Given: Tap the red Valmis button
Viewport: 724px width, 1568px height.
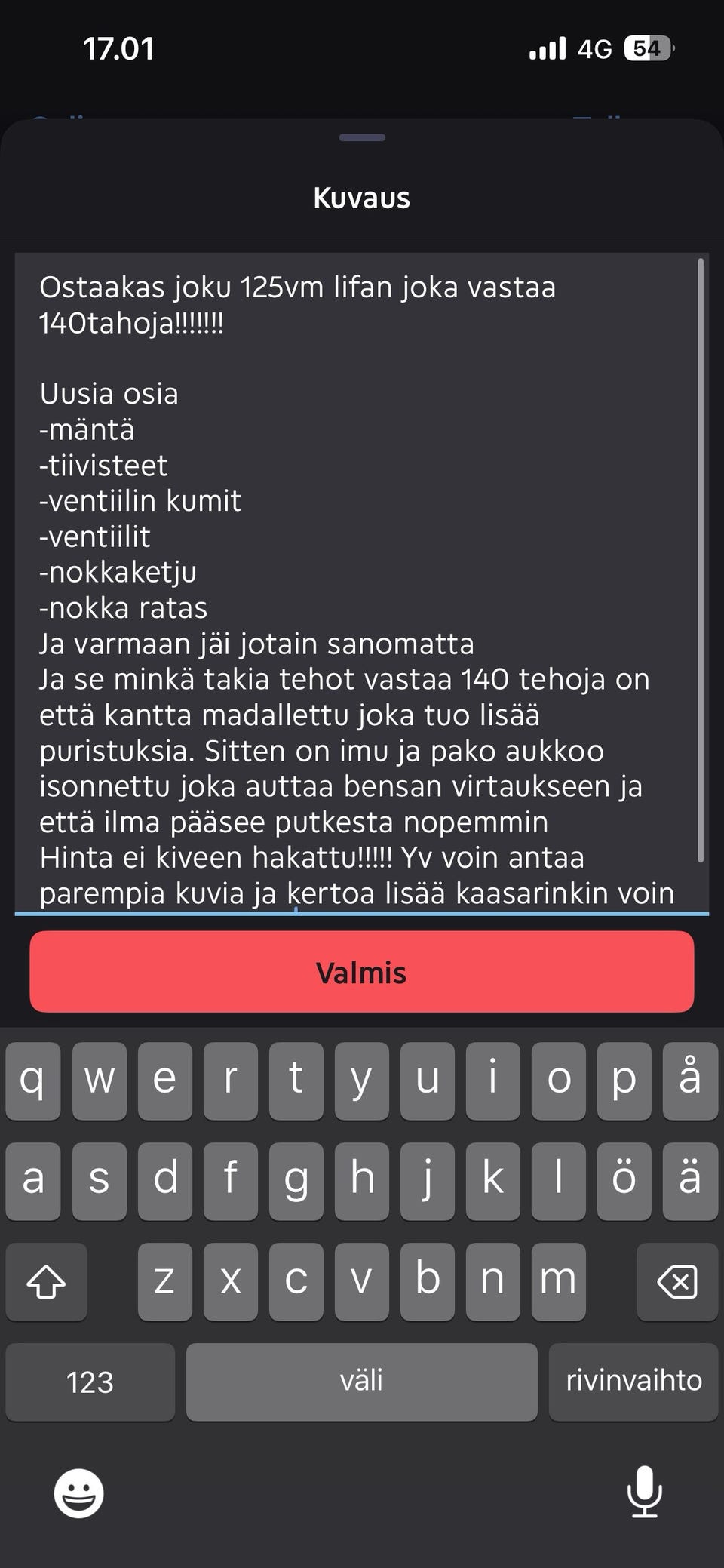Looking at the screenshot, I should click(361, 973).
